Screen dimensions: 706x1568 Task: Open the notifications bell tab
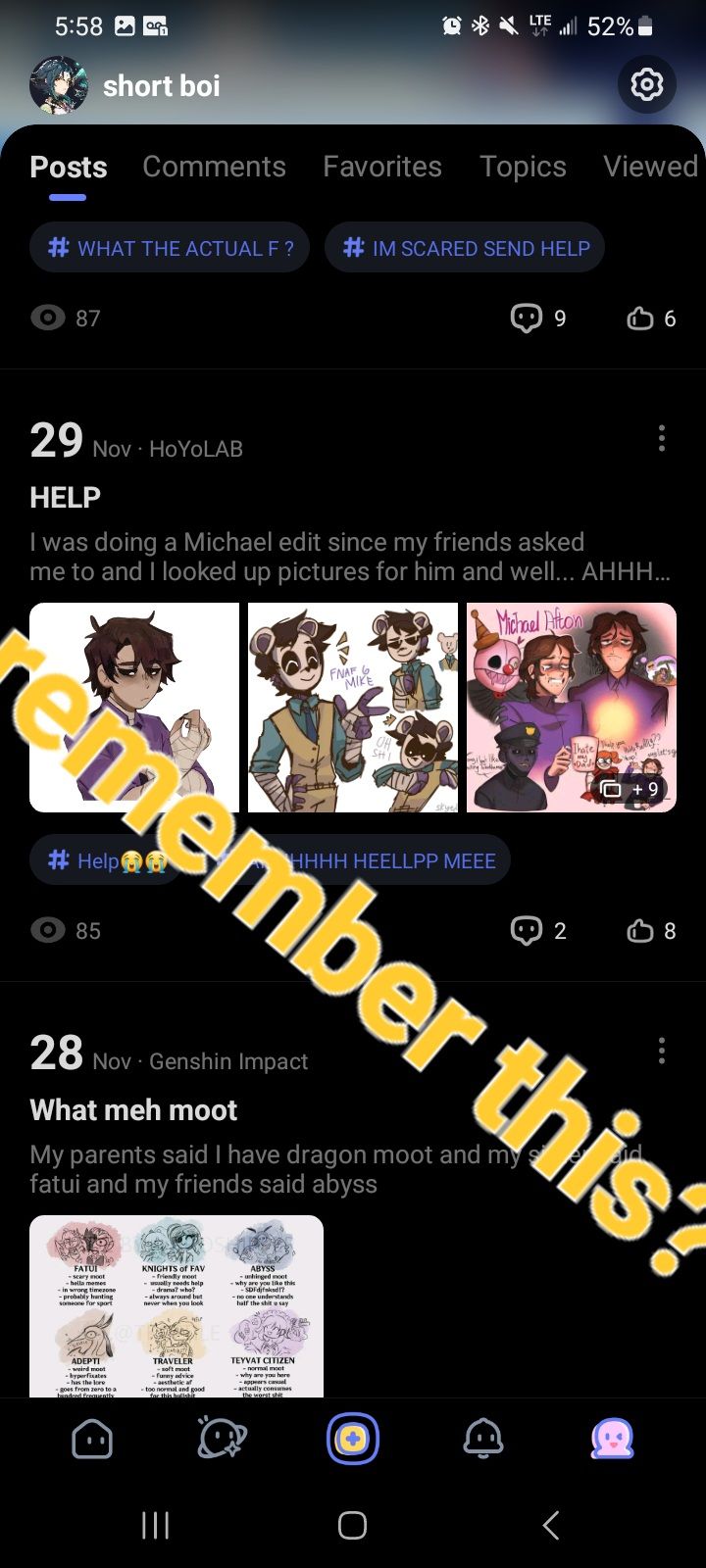point(482,1440)
